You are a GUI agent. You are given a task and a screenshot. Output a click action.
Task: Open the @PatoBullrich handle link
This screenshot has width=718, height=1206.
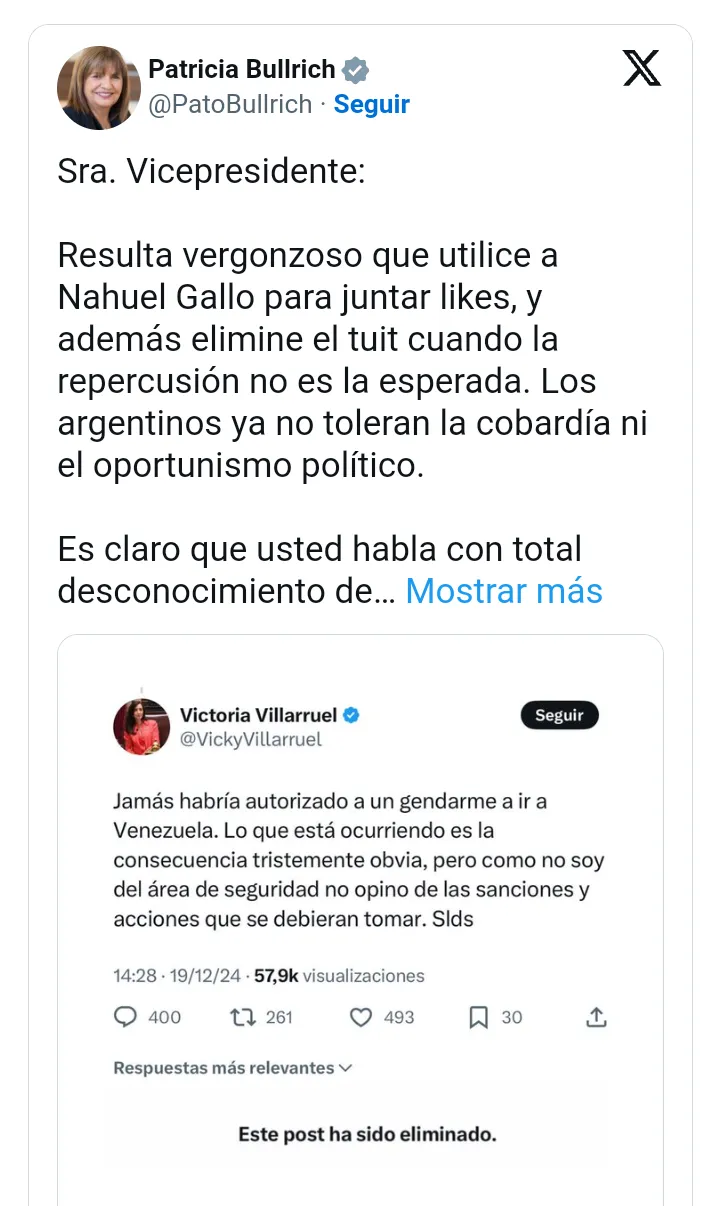click(x=230, y=104)
